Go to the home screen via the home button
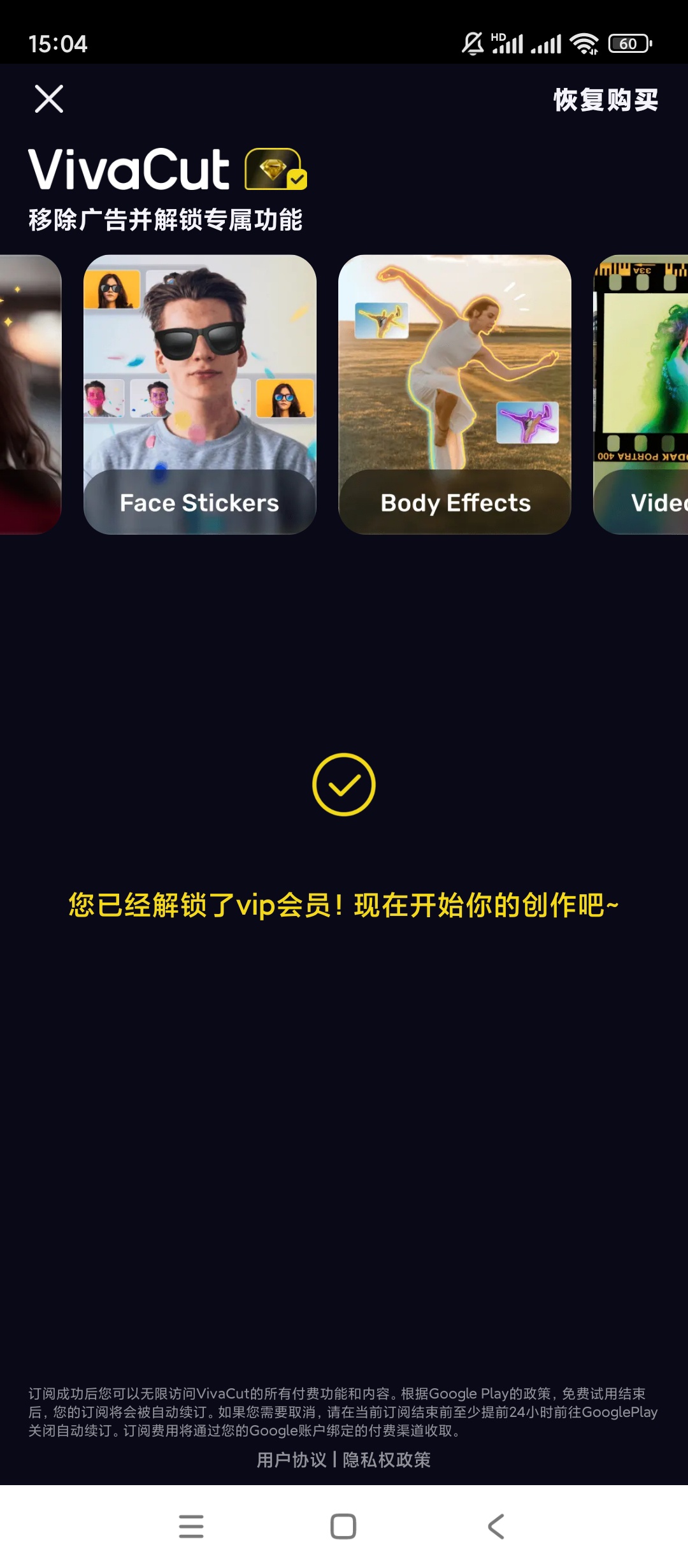The width and height of the screenshot is (688, 1568). 343,1527
